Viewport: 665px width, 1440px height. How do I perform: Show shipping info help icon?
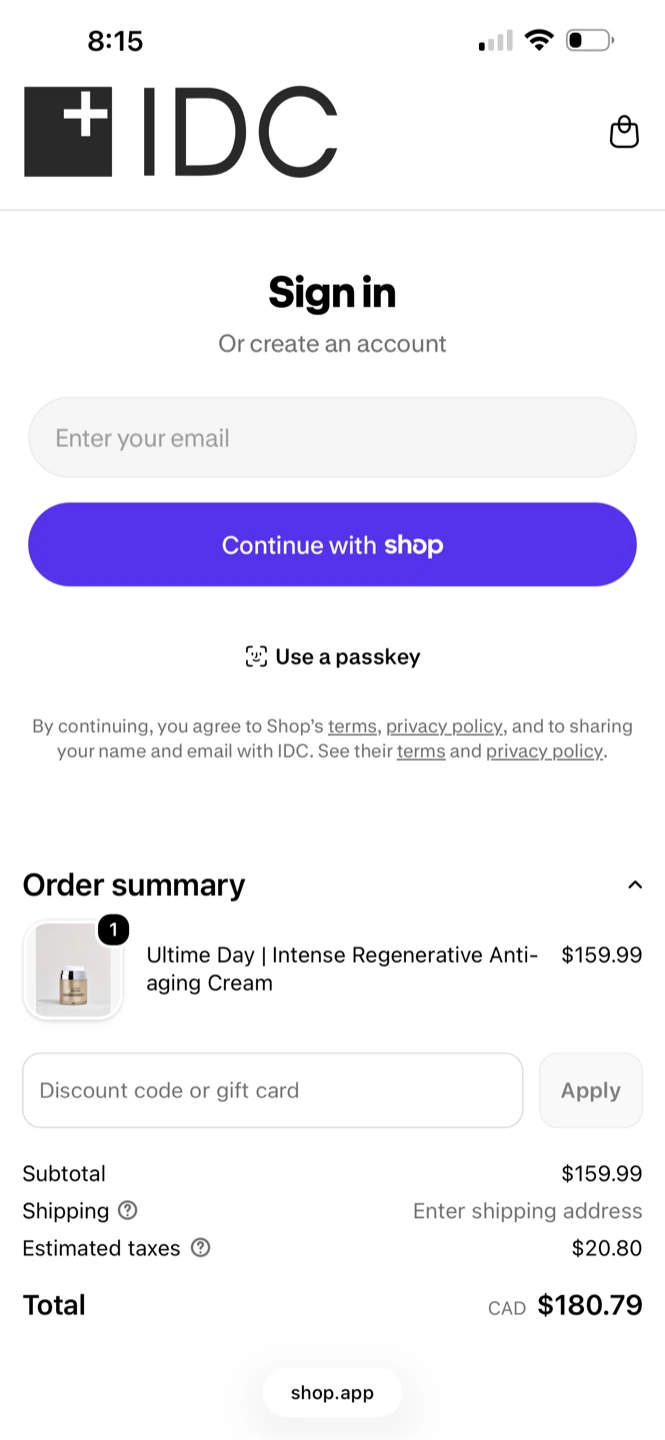pos(127,1210)
